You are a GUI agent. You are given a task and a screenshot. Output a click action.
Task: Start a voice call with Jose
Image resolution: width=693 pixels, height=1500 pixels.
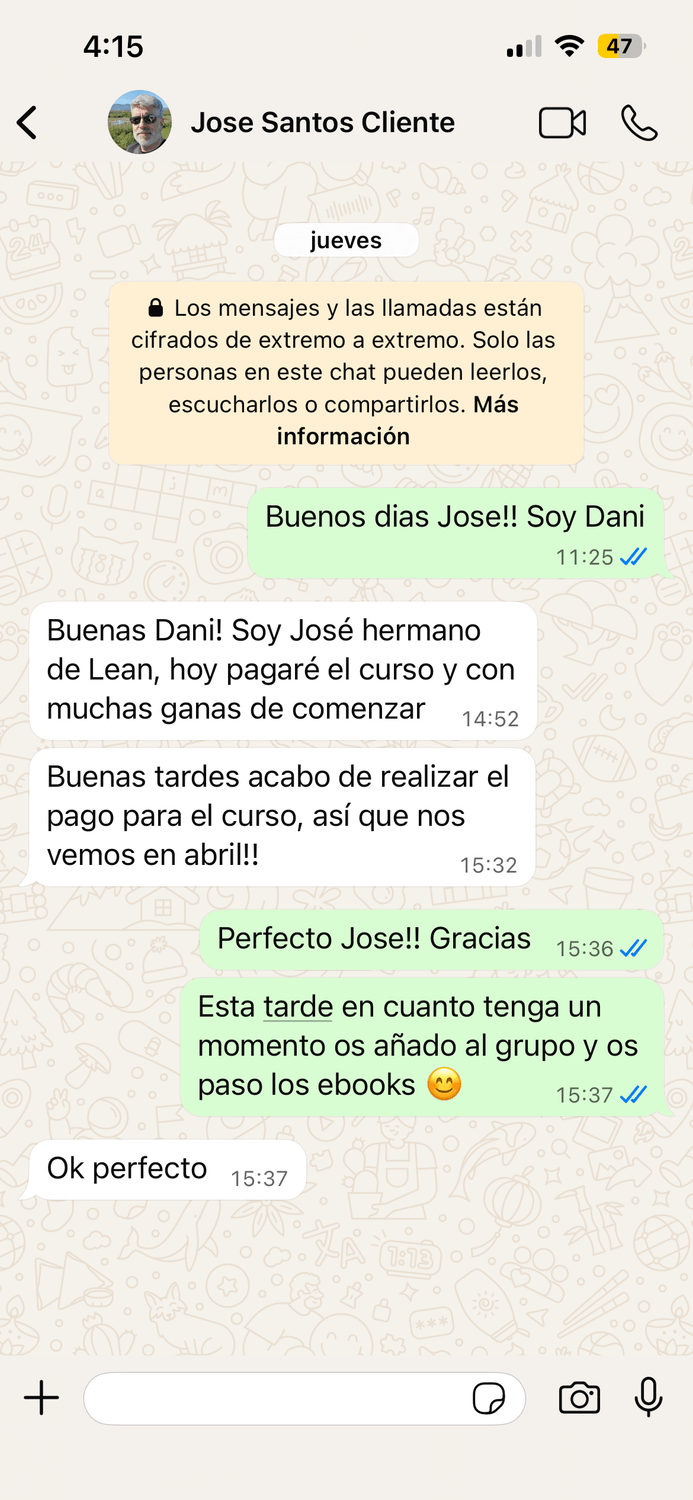(x=639, y=123)
